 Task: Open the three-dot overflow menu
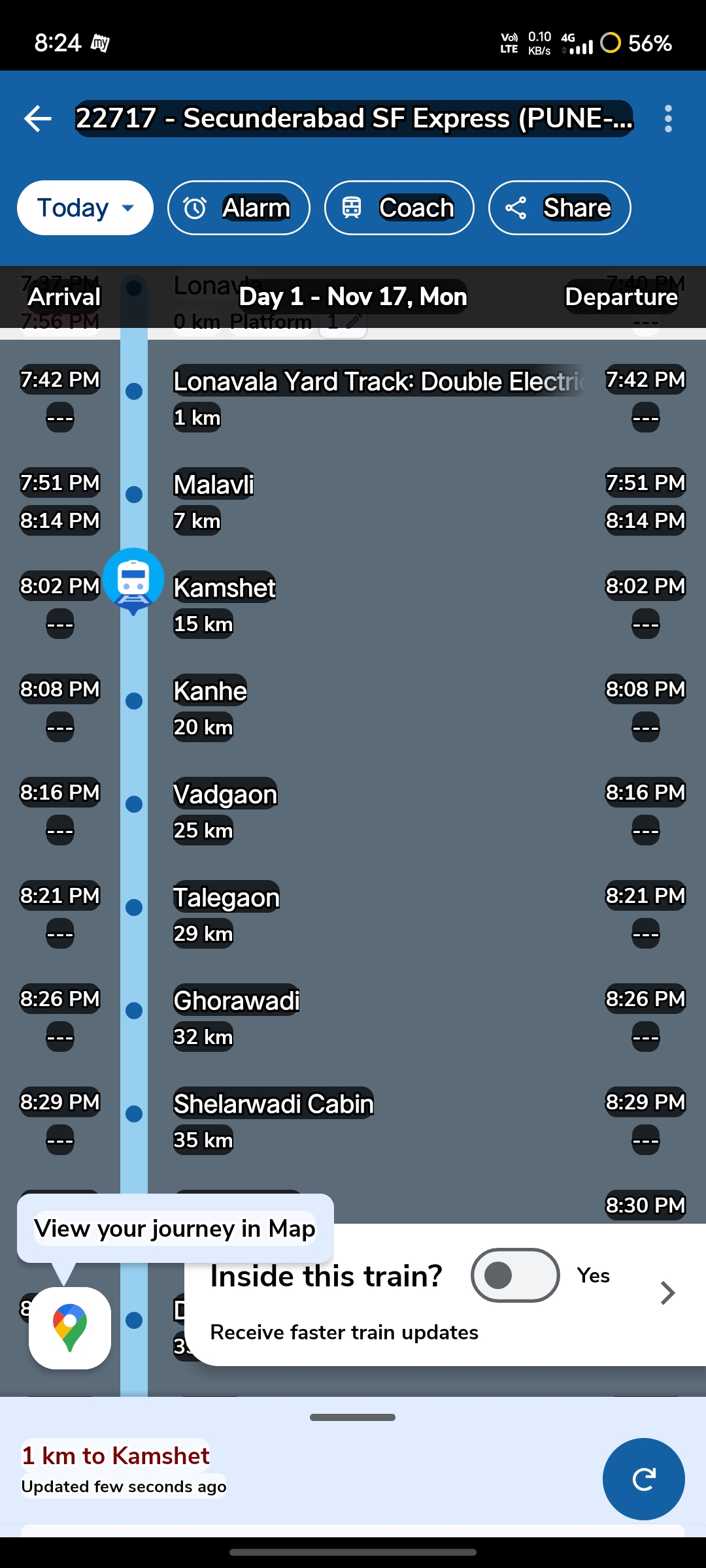click(x=667, y=119)
